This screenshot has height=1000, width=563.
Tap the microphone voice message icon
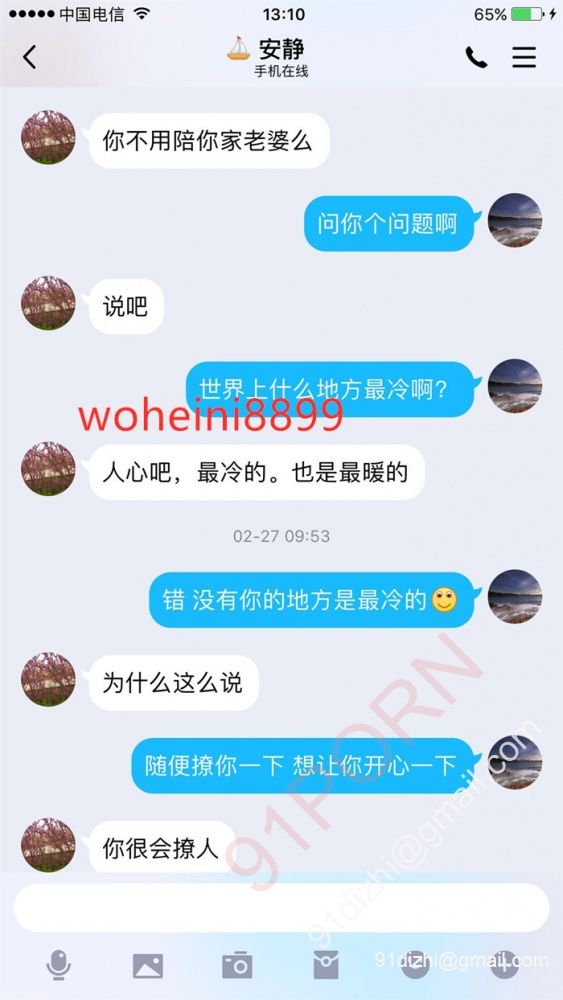pyautogui.click(x=59, y=965)
